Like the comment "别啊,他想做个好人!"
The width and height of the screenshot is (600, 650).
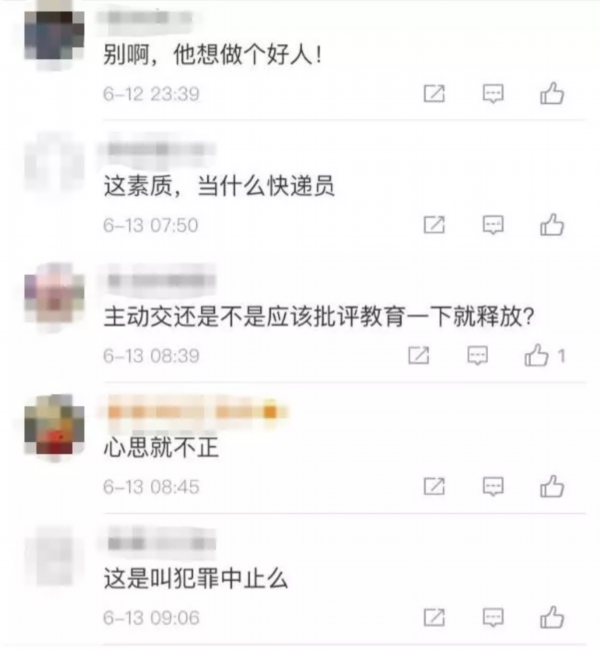point(552,94)
